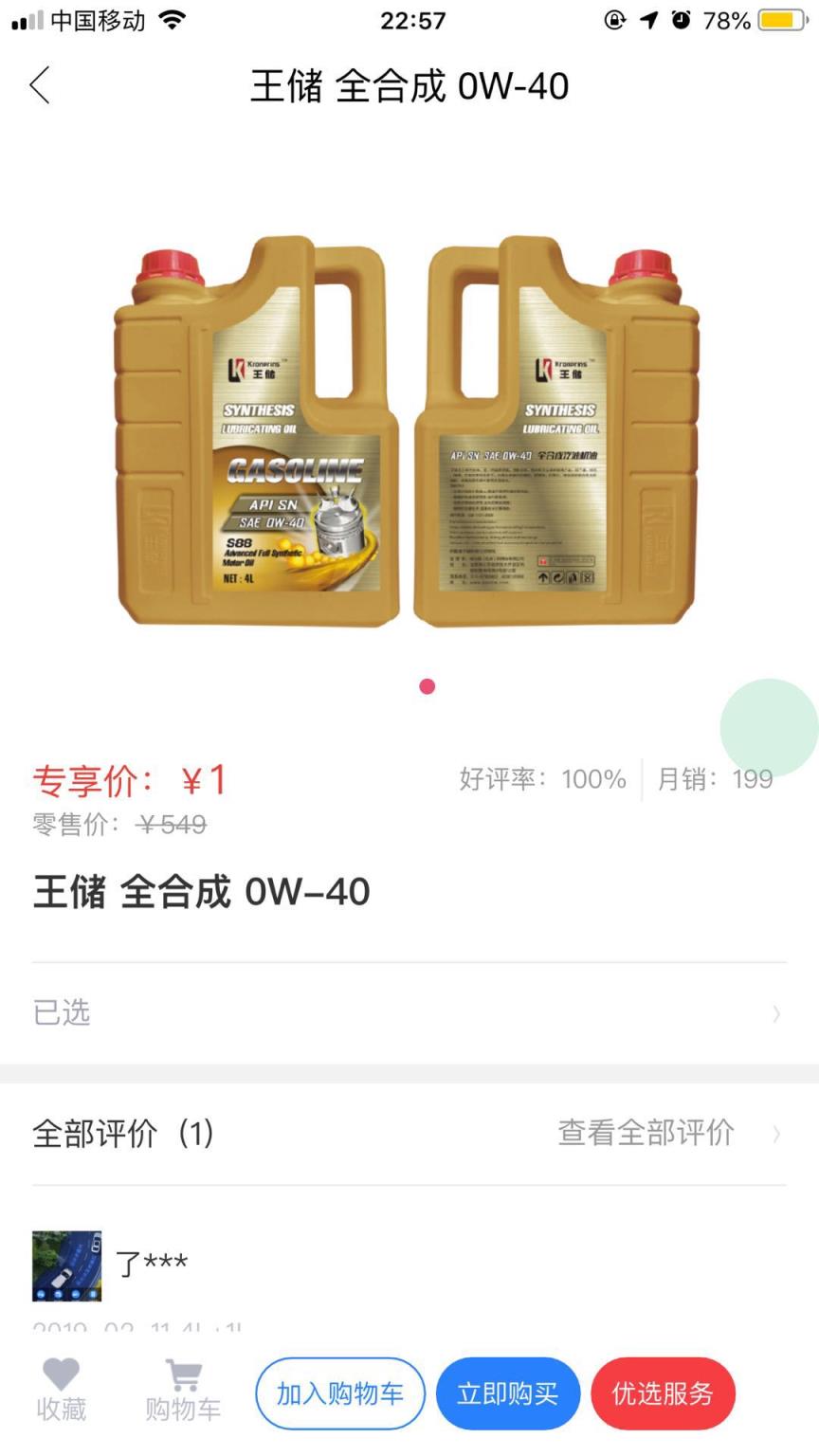Open reviews using the chevron next to 查看全部评价
Viewport: 819px width, 1456px height.
coord(777,1134)
